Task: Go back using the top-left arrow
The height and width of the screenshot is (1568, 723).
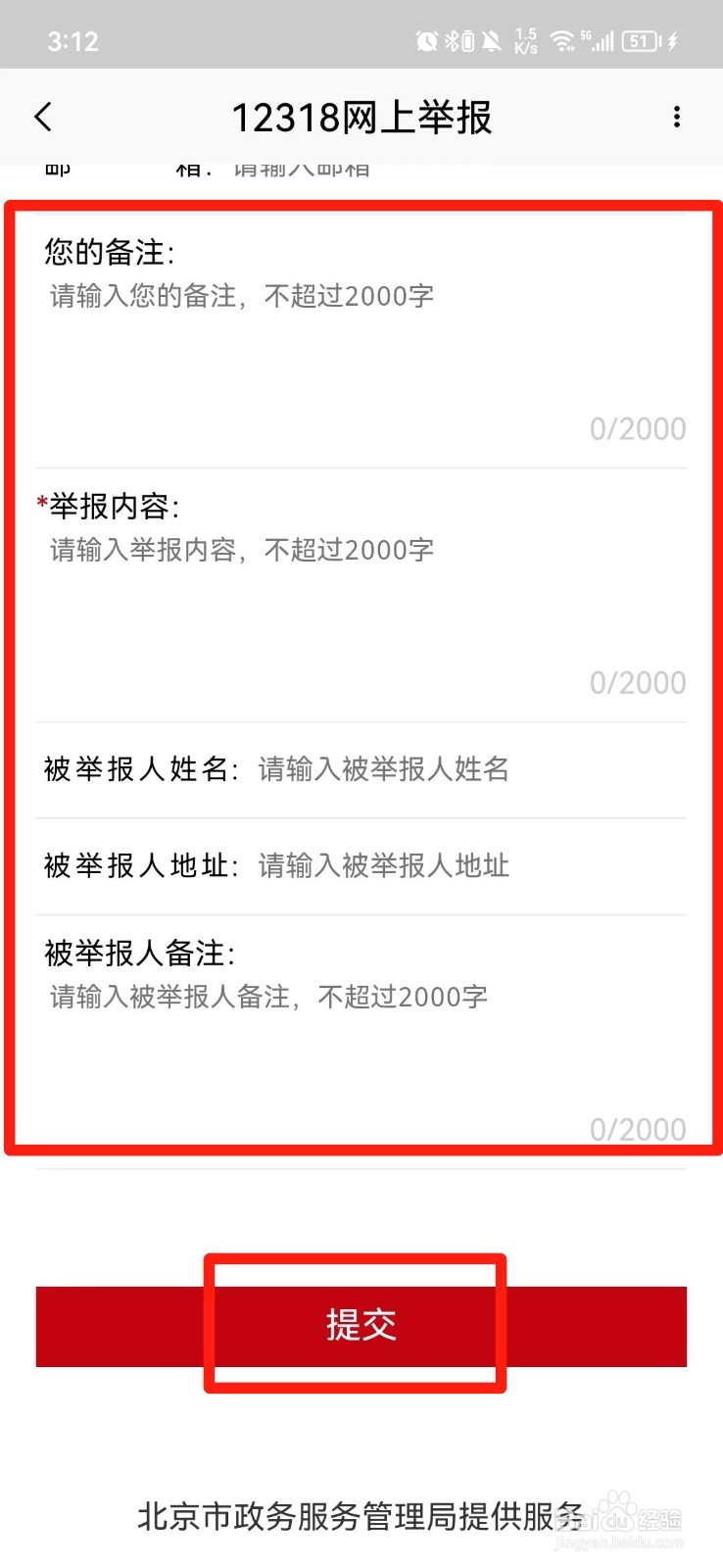Action: pos(43,118)
